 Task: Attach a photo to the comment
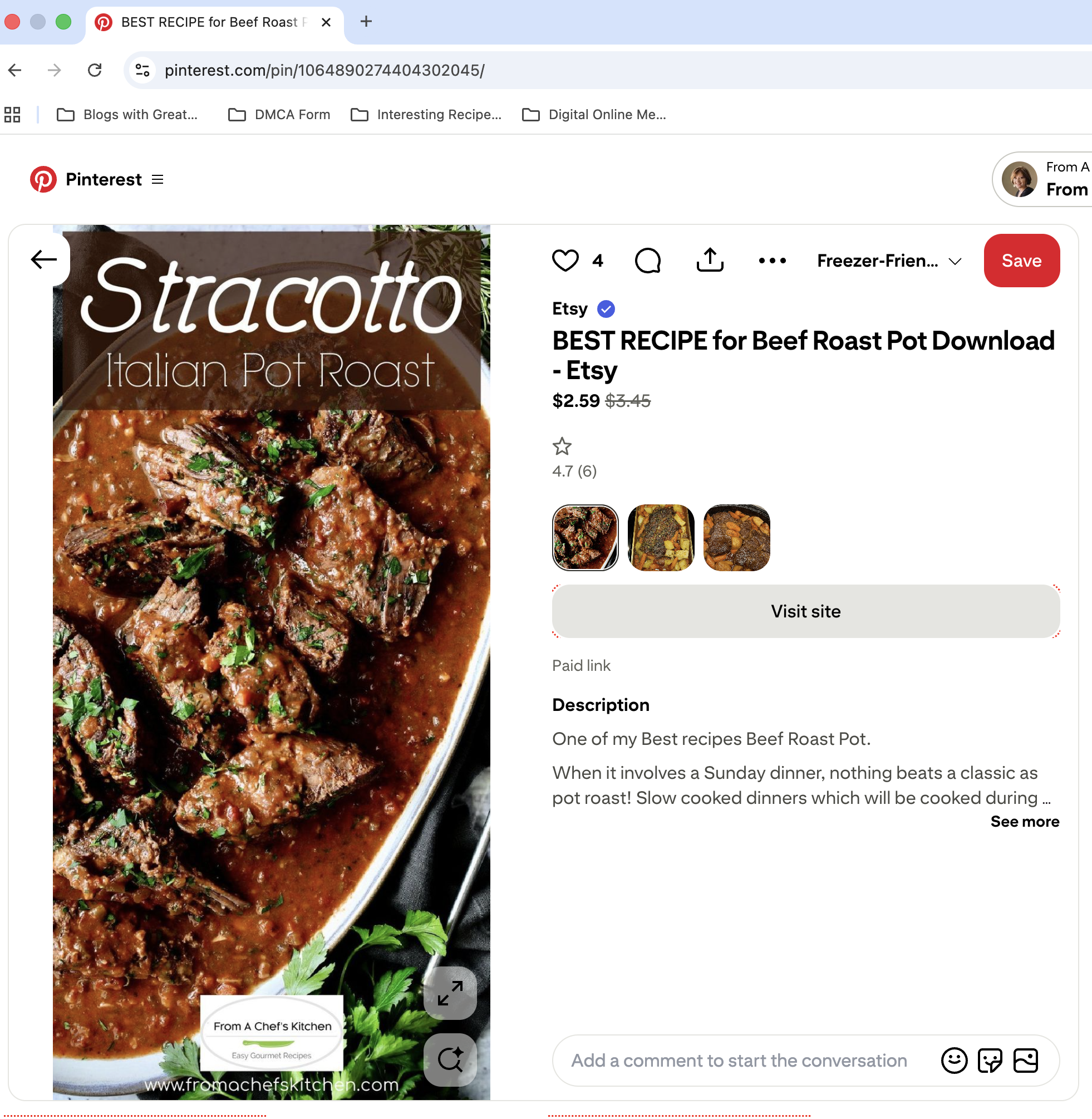(x=1025, y=1060)
